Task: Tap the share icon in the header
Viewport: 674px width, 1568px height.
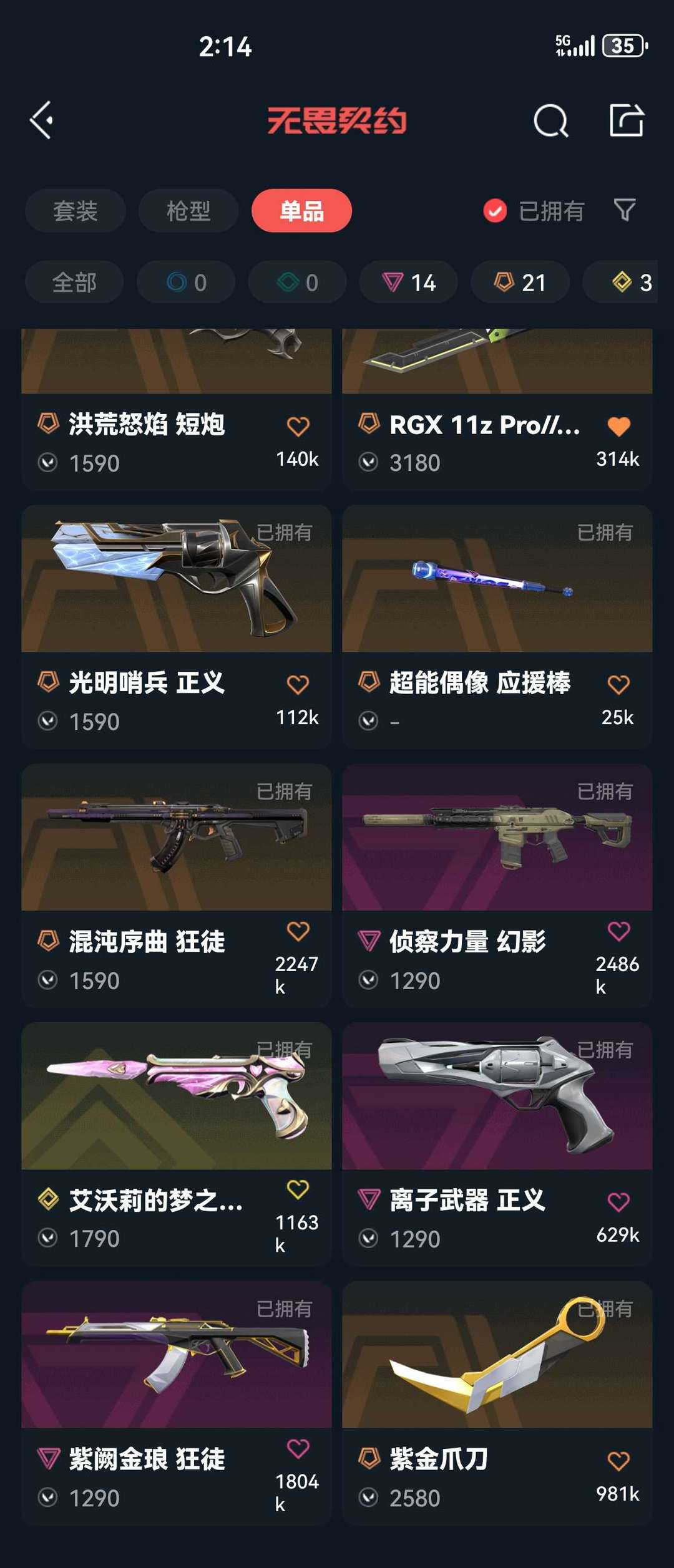Action: (626, 120)
